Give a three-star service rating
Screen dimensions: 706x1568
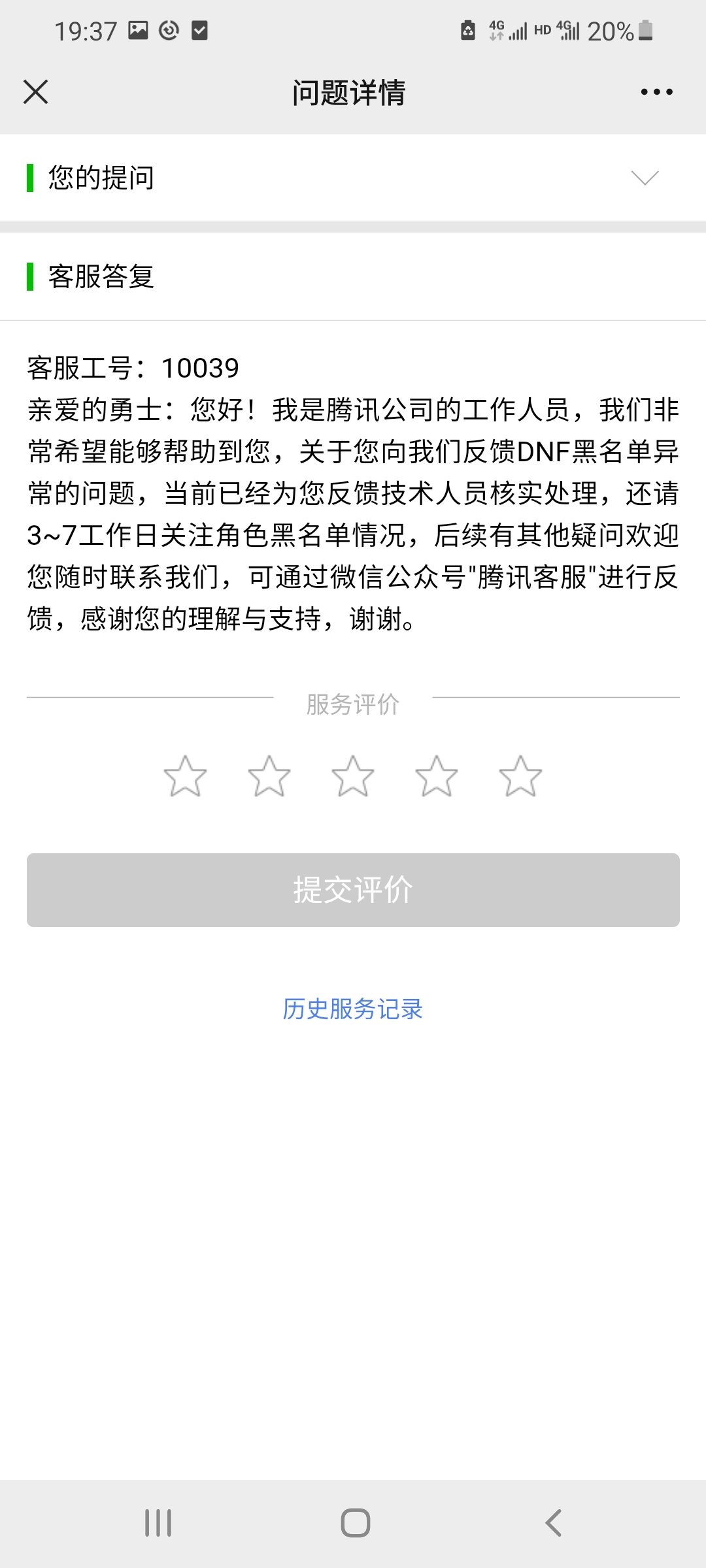point(353,776)
